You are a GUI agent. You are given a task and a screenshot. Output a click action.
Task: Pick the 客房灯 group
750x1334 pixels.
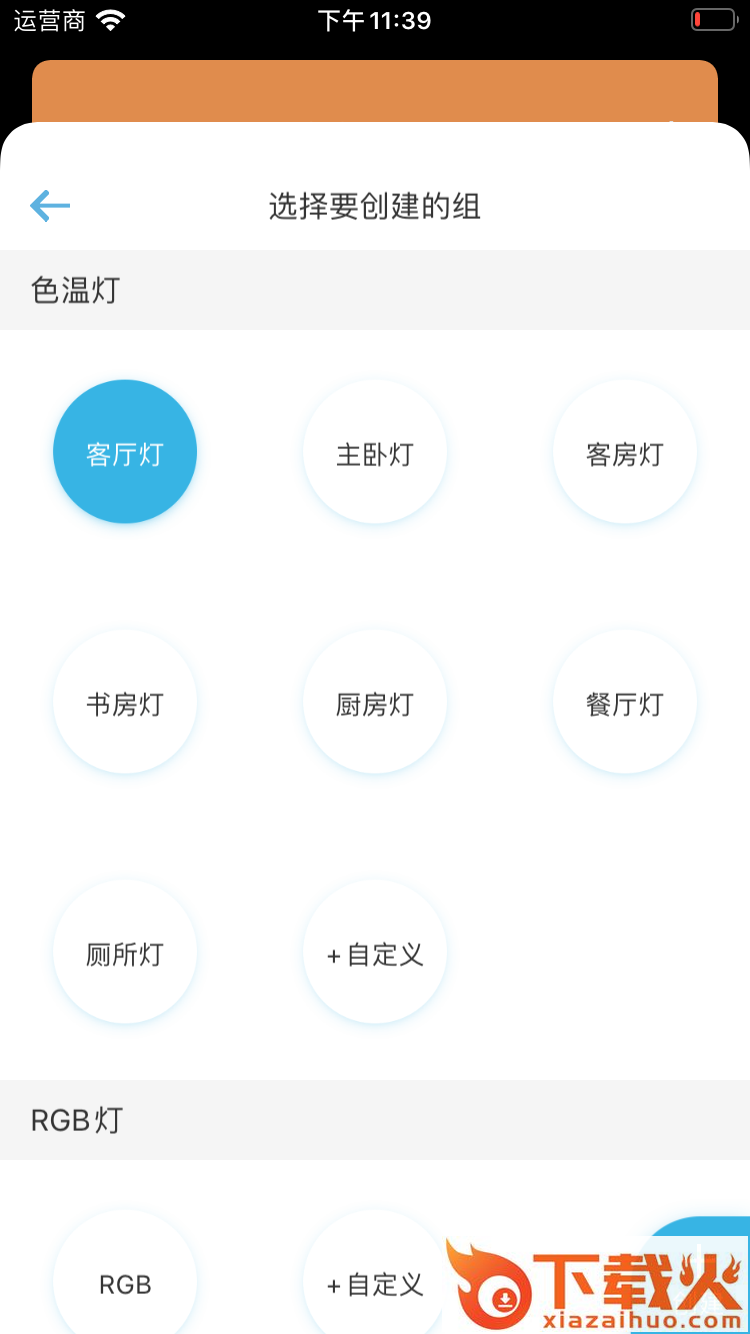625,452
